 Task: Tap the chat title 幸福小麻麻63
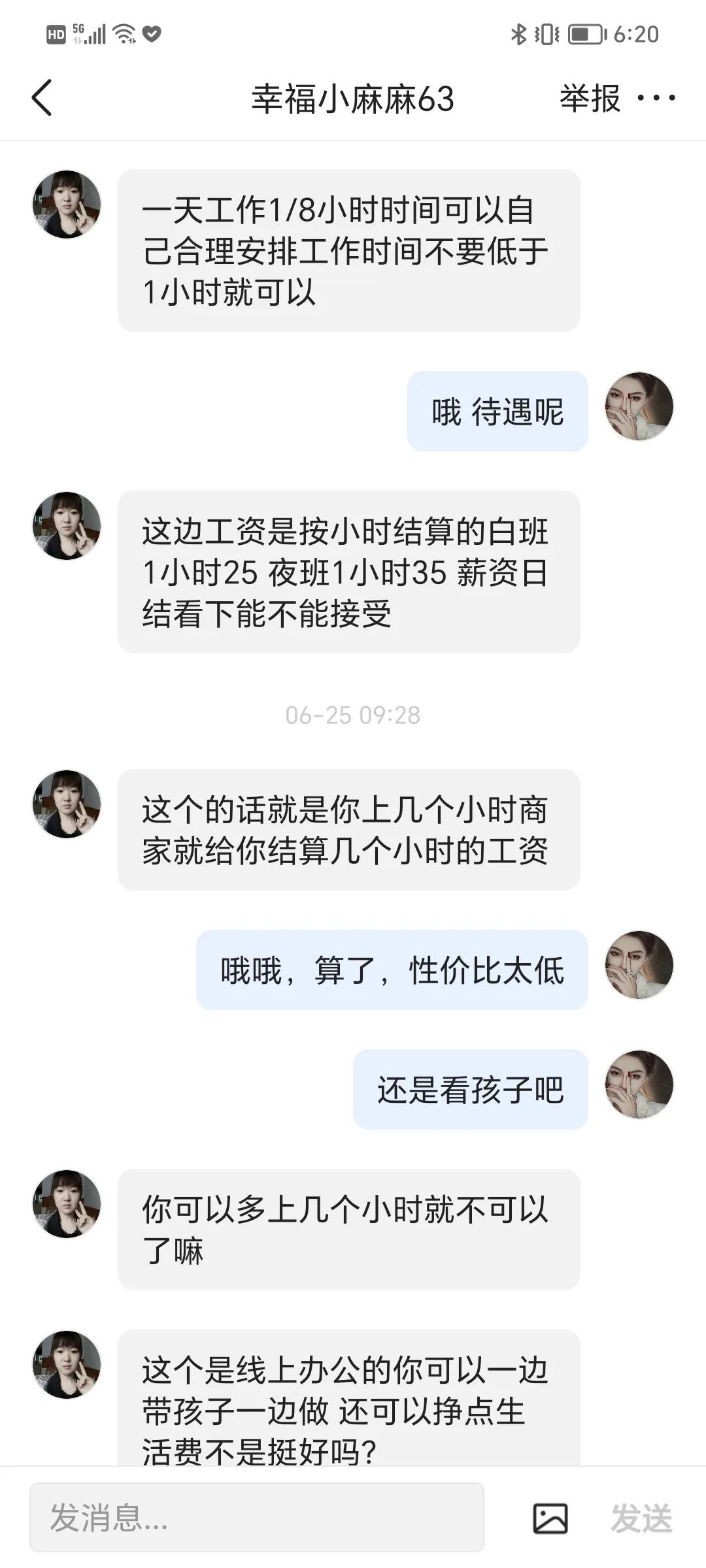[353, 99]
